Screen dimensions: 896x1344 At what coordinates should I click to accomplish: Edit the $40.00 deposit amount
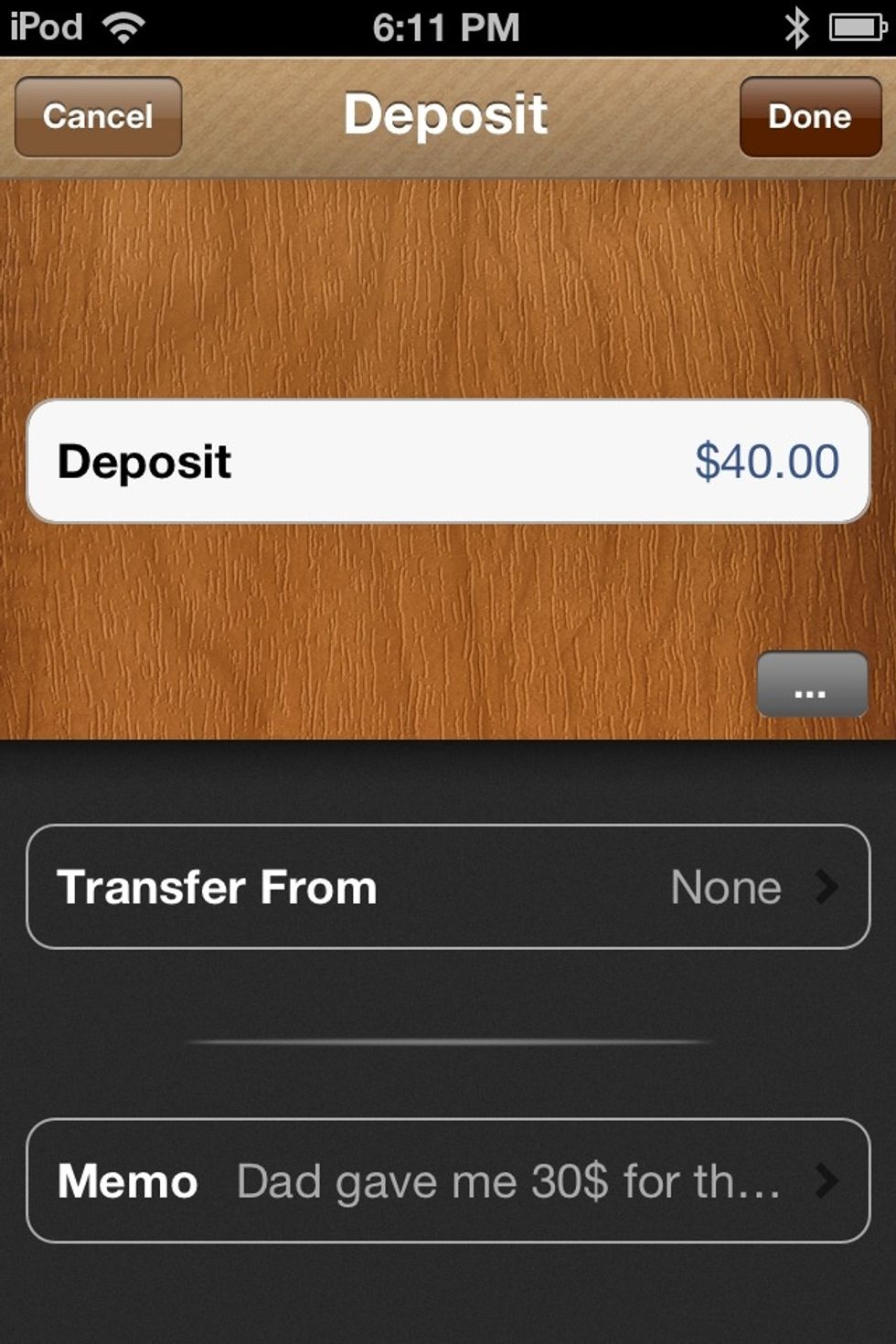pos(766,461)
